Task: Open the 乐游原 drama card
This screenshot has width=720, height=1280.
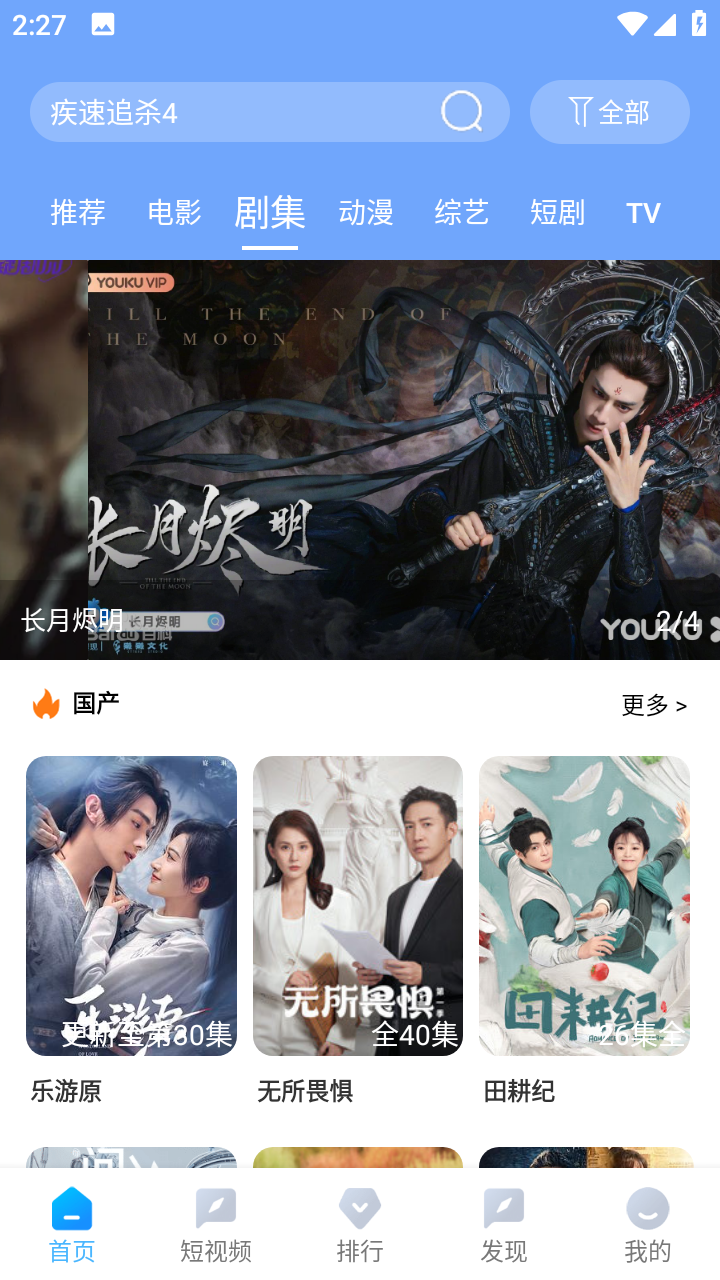Action: tap(131, 930)
